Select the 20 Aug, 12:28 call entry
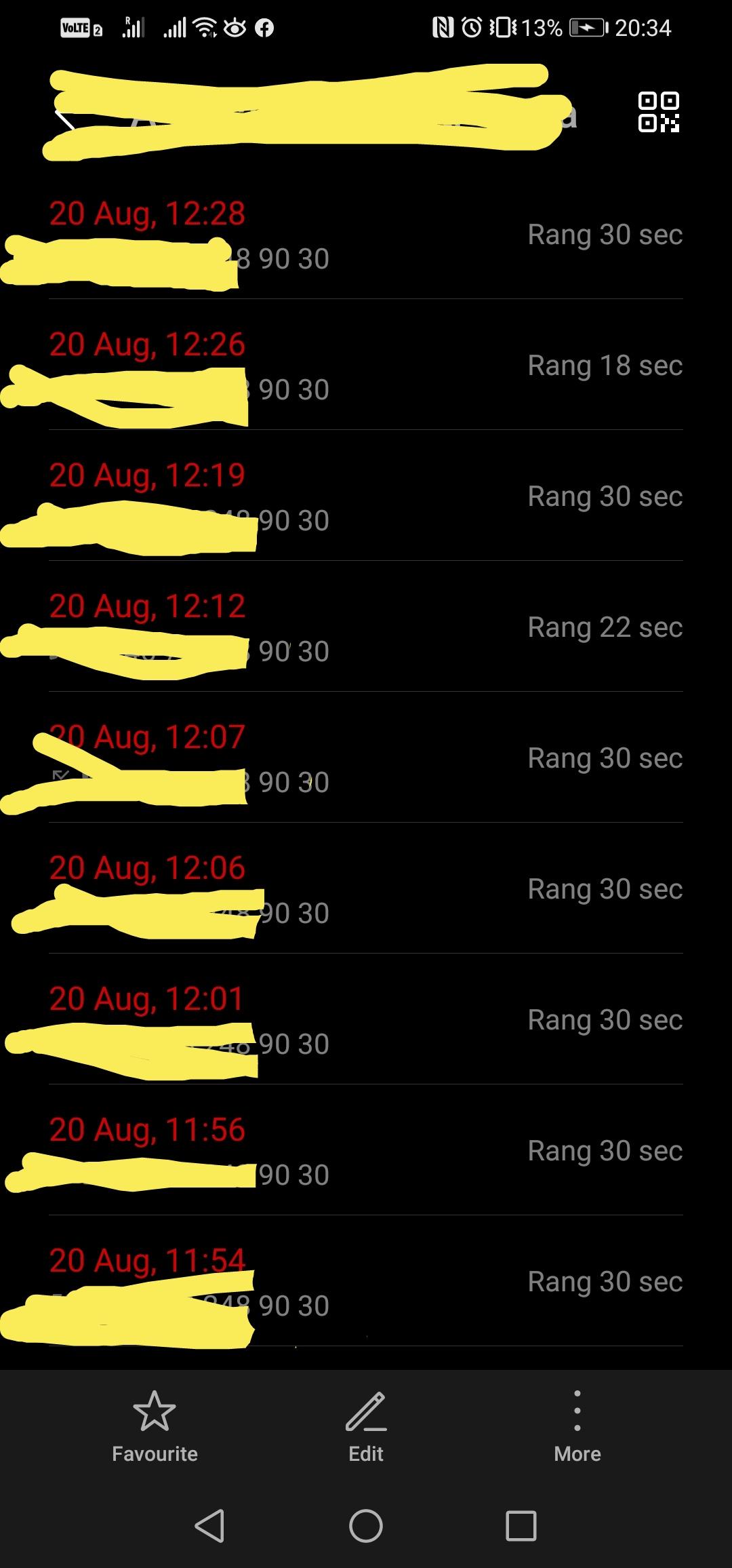Screen dimensions: 732x1568 [366, 235]
